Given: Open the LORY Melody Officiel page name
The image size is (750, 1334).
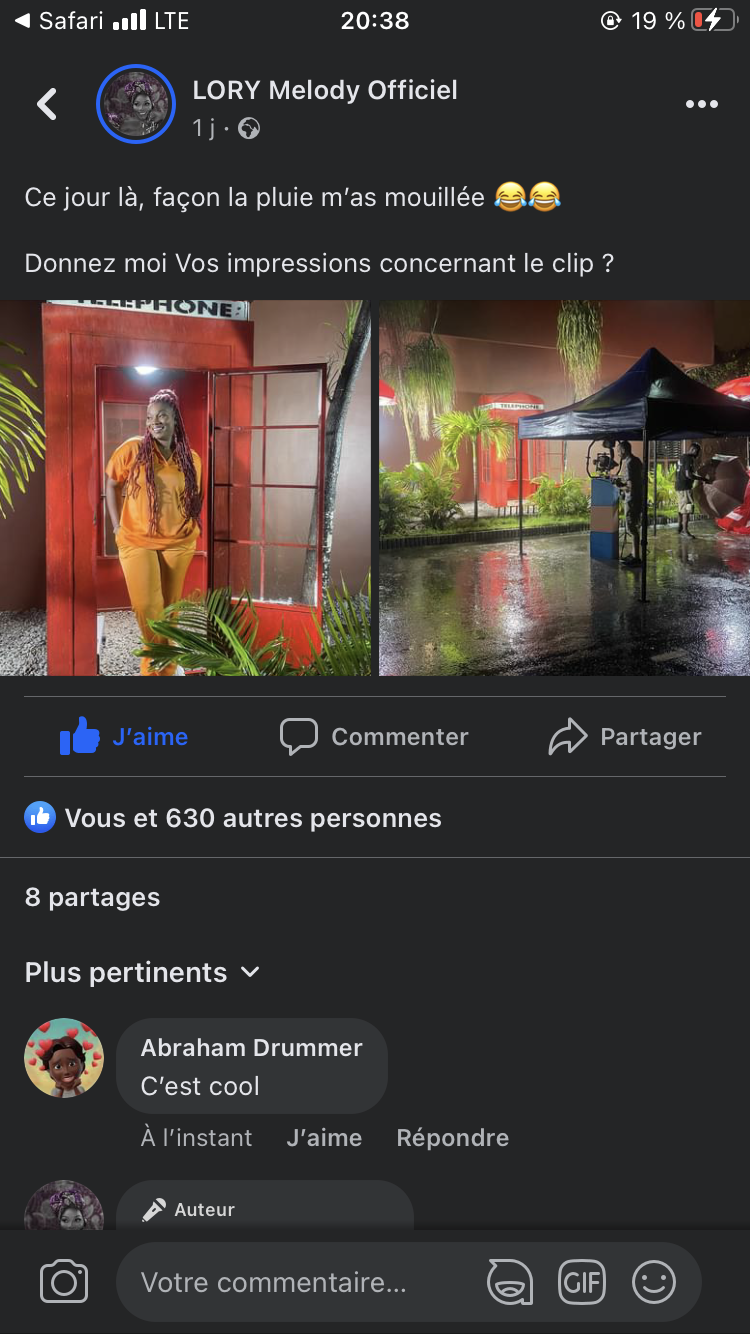Looking at the screenshot, I should (325, 90).
